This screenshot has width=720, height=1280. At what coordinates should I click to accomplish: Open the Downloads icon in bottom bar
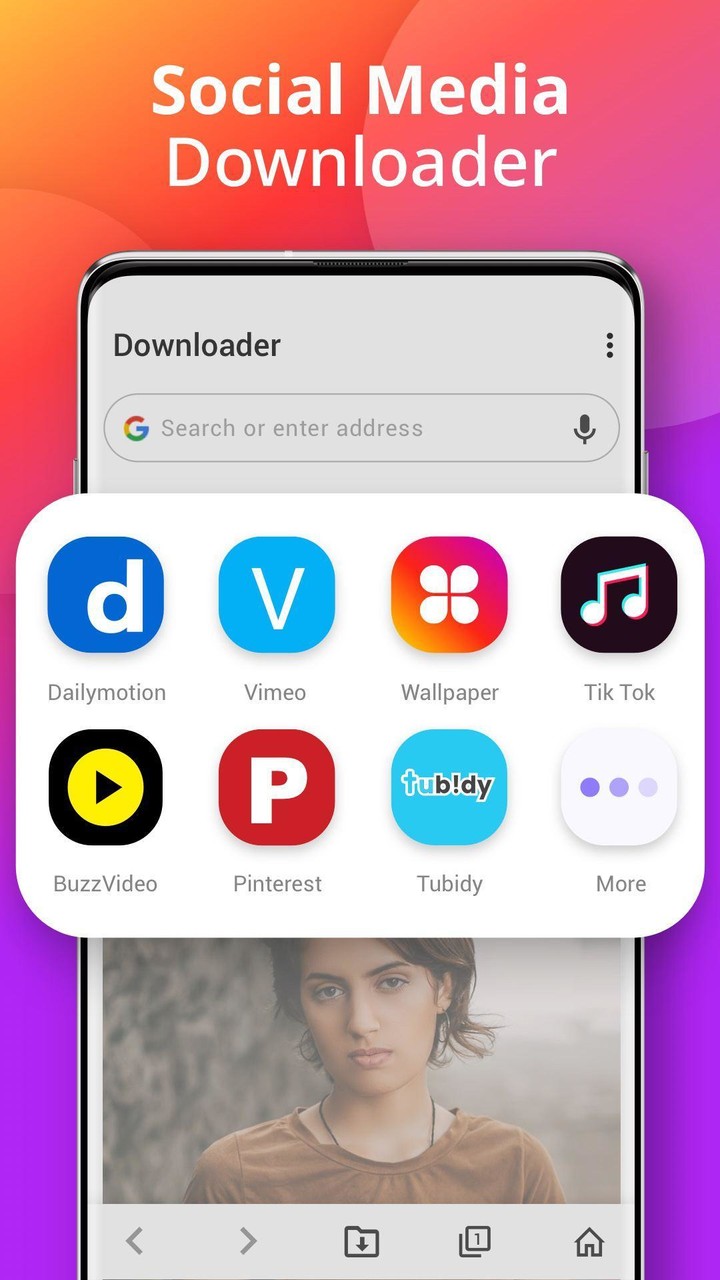click(361, 1240)
